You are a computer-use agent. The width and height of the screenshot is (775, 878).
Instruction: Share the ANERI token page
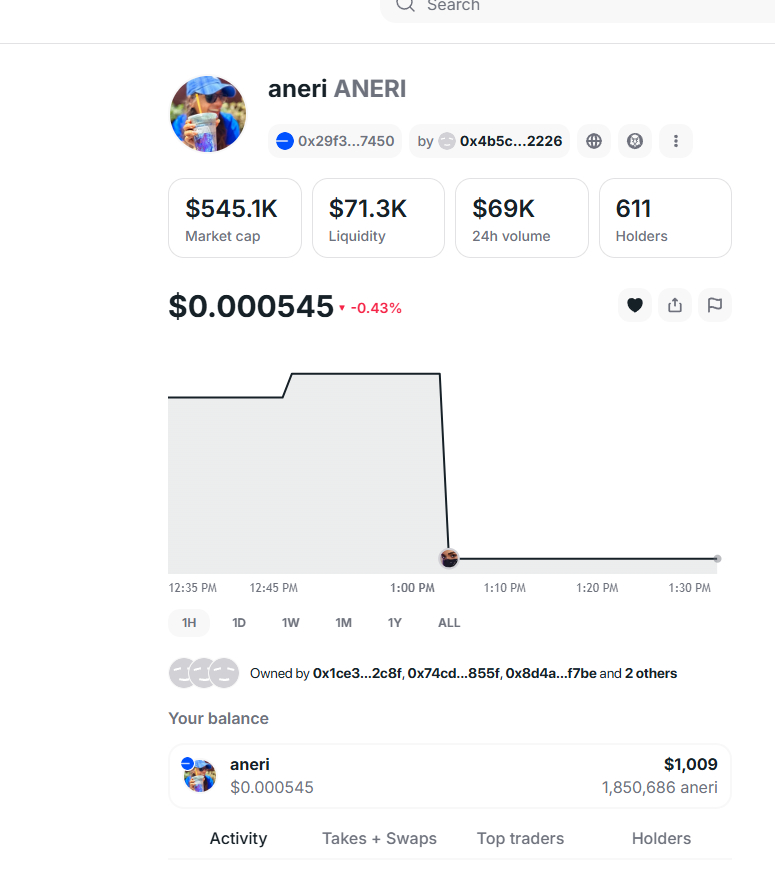pyautogui.click(x=675, y=305)
